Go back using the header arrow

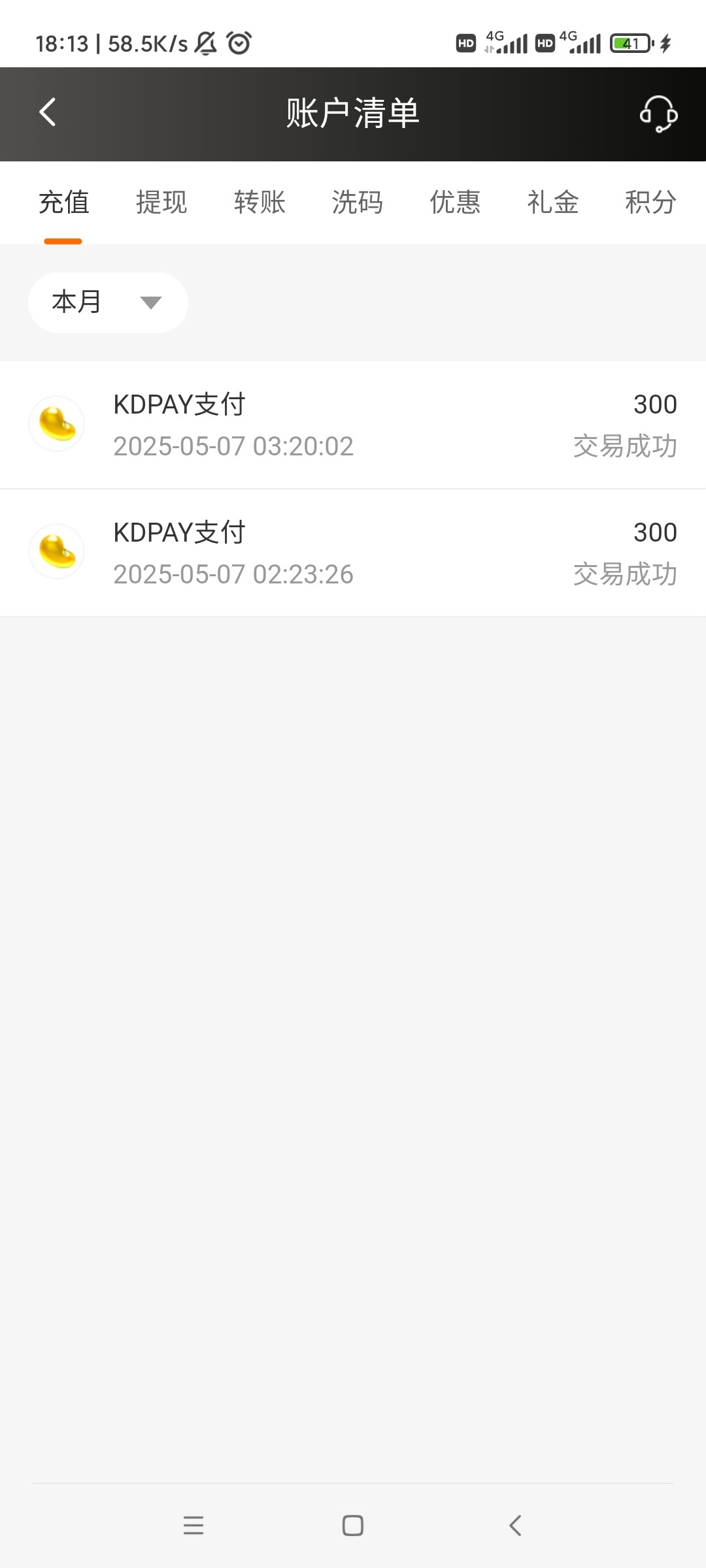(x=47, y=112)
